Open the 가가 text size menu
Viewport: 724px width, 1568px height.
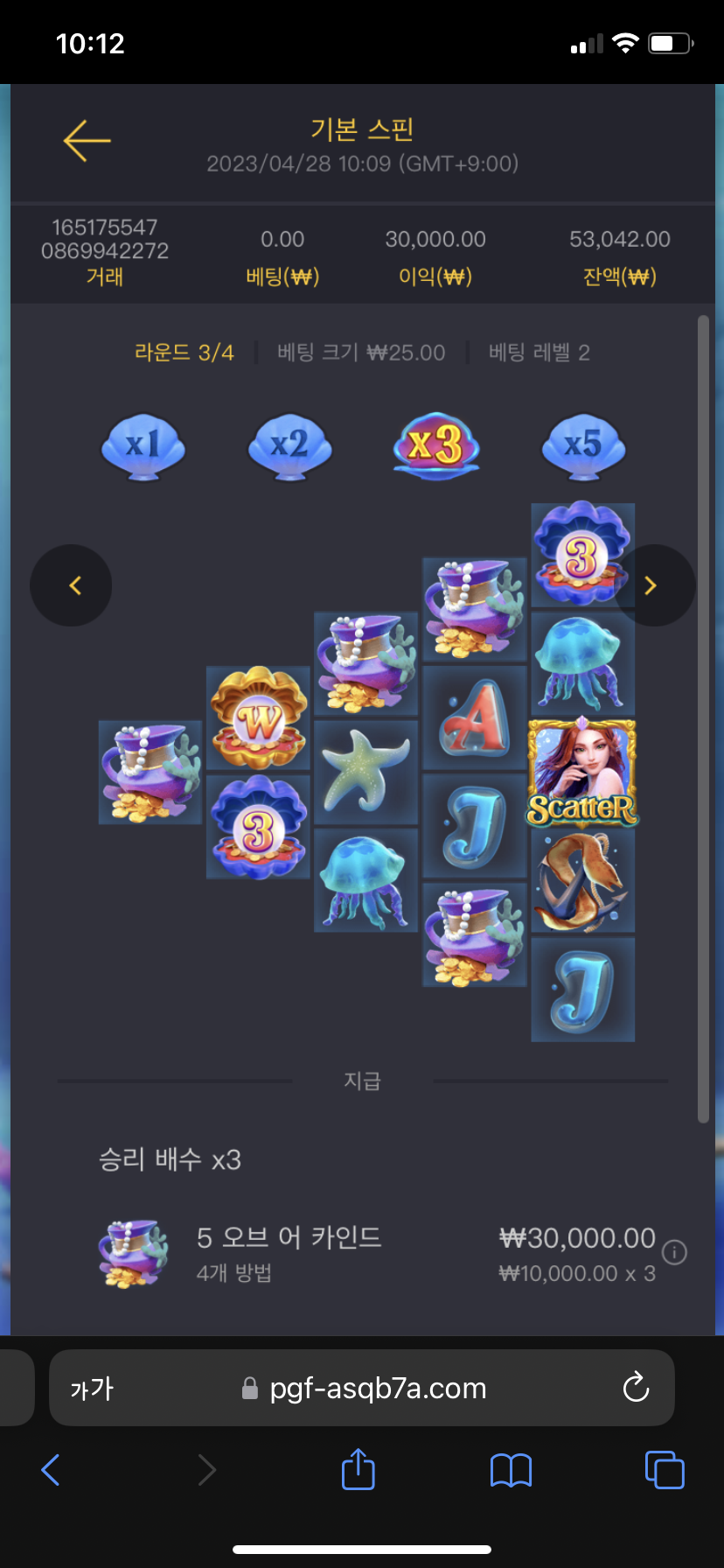92,1389
